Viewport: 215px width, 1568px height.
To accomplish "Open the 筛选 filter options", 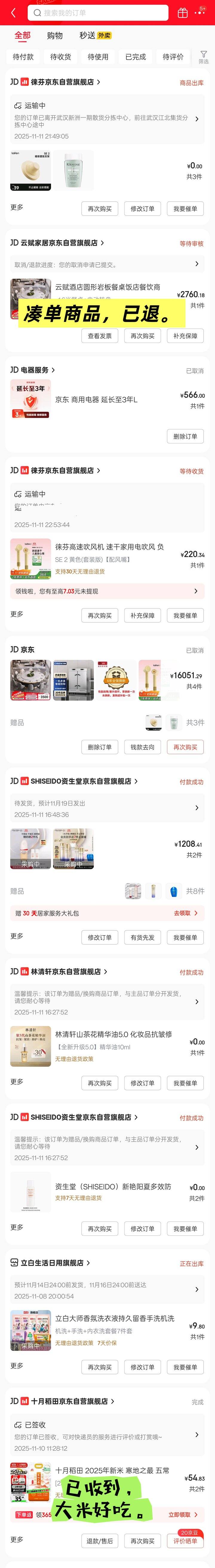I will 203,57.
